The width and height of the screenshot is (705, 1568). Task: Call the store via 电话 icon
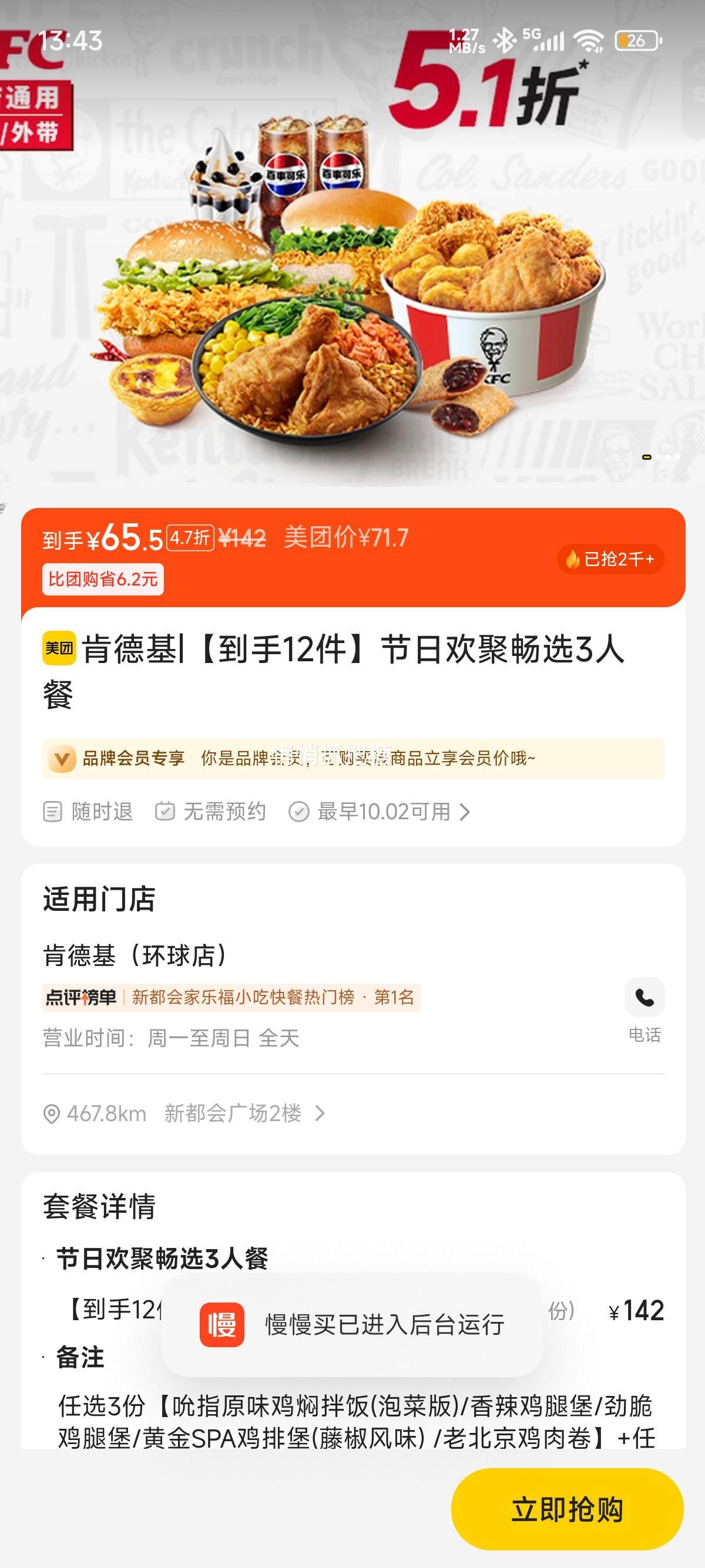[644, 998]
